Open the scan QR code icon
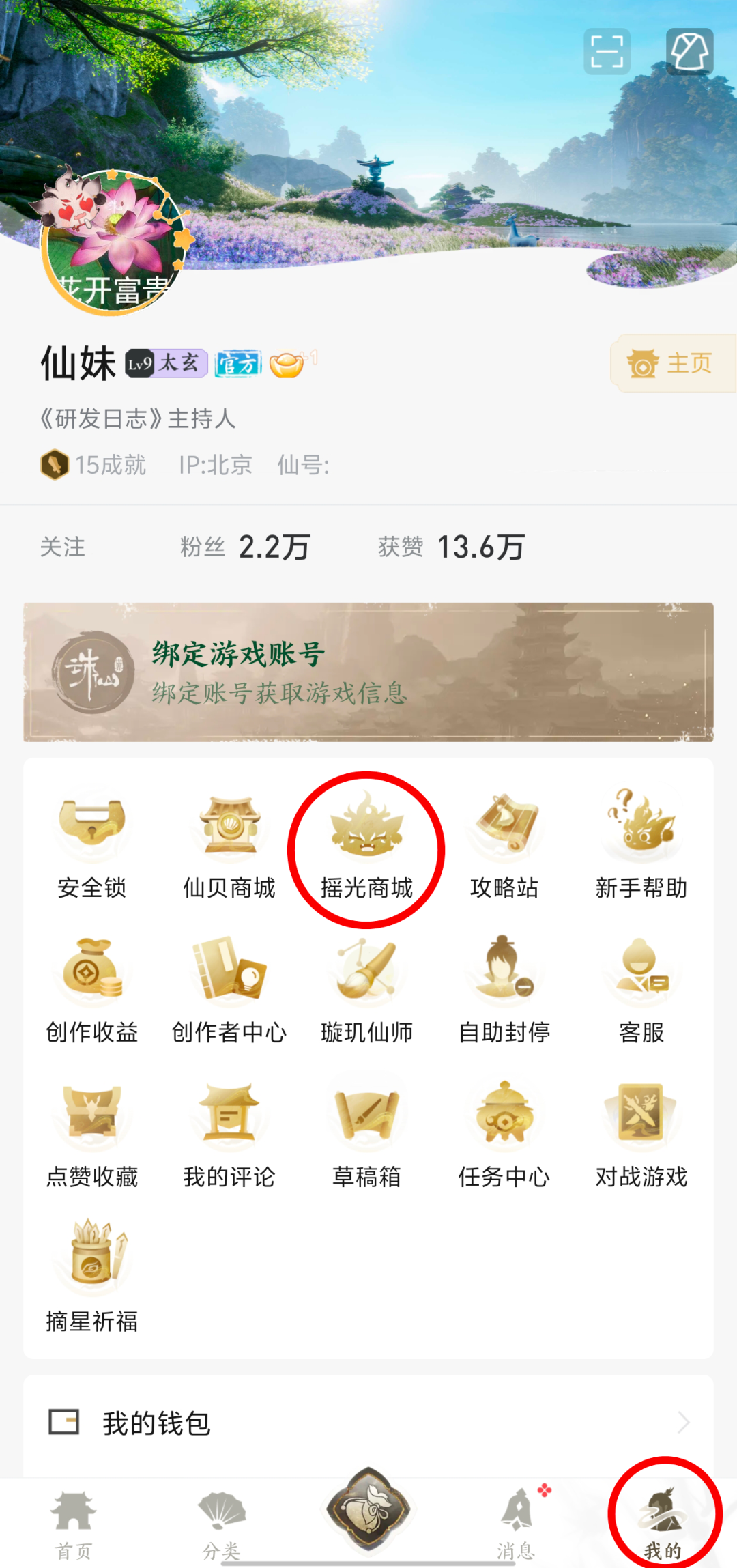 coord(606,52)
